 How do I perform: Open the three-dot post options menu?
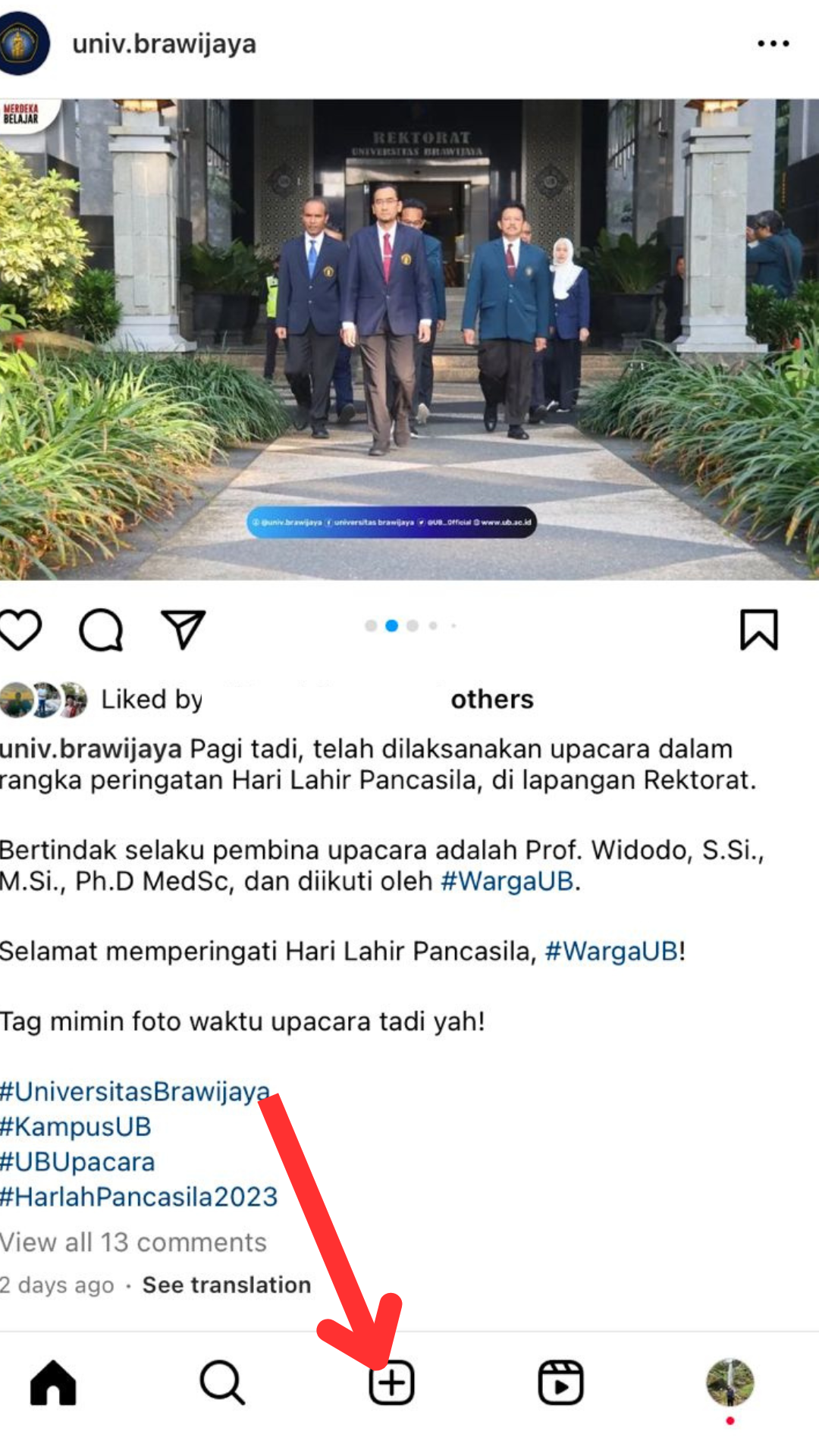pyautogui.click(x=773, y=44)
